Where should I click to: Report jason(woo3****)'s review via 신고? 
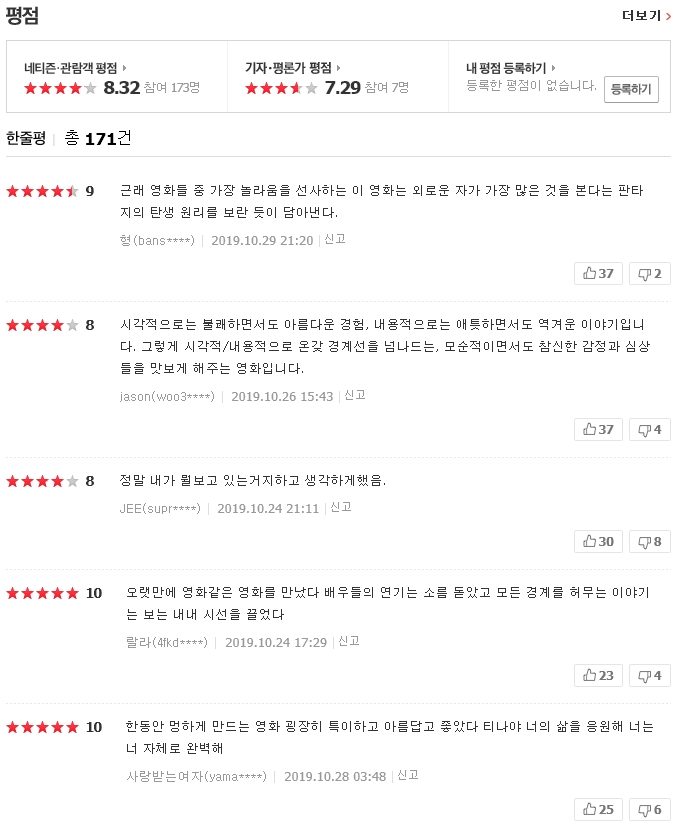(x=355, y=395)
